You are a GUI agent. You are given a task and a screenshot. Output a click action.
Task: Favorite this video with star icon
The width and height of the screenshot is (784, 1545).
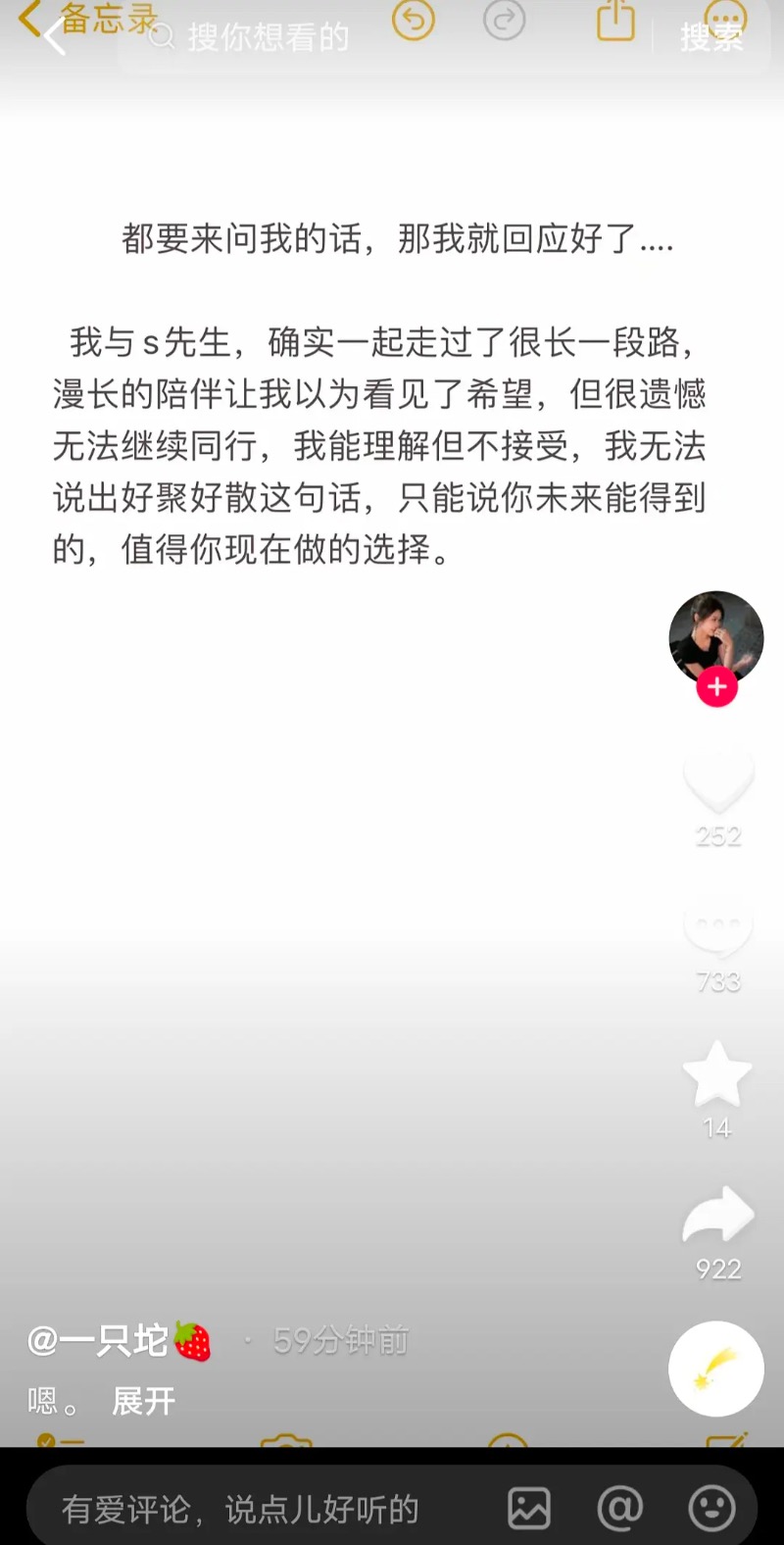pyautogui.click(x=717, y=1074)
